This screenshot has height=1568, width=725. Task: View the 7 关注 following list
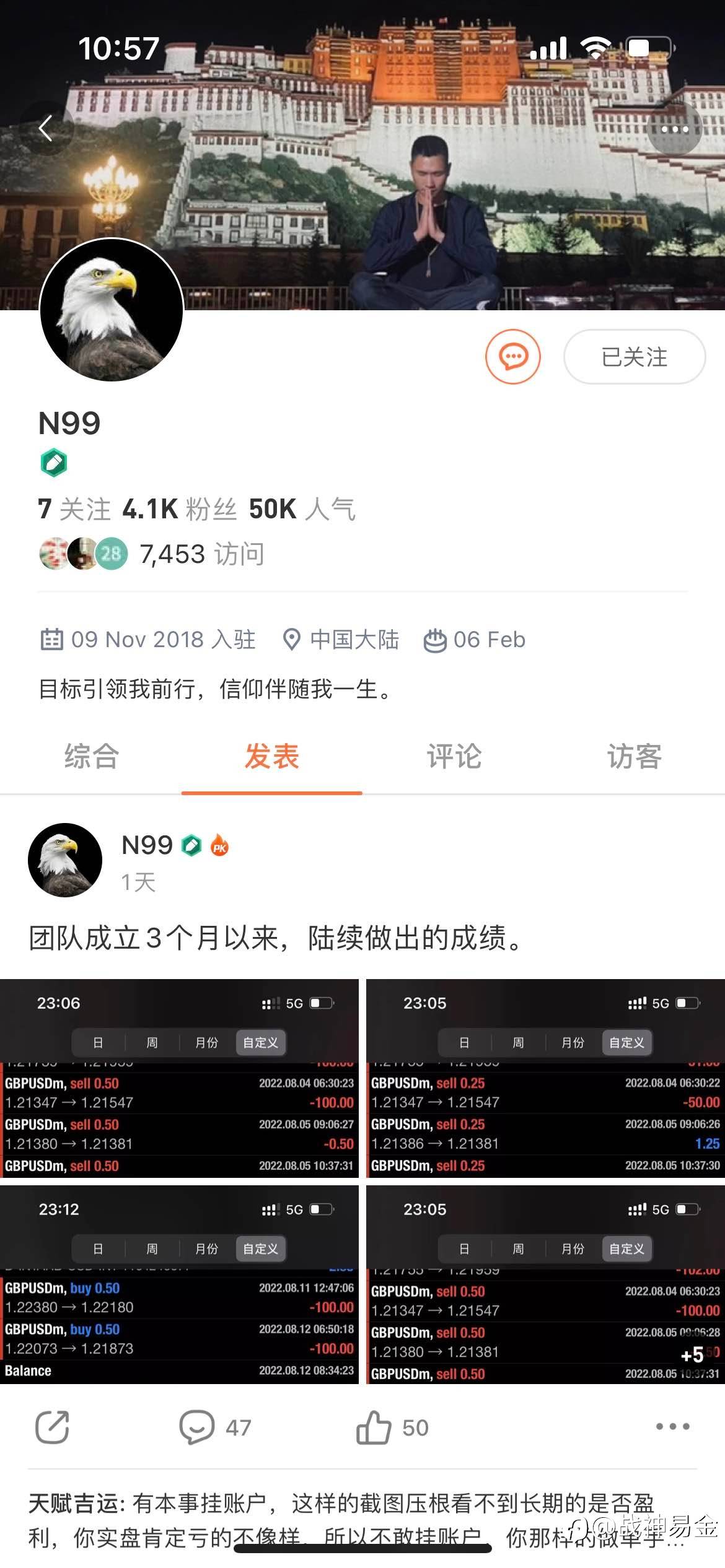point(74,509)
